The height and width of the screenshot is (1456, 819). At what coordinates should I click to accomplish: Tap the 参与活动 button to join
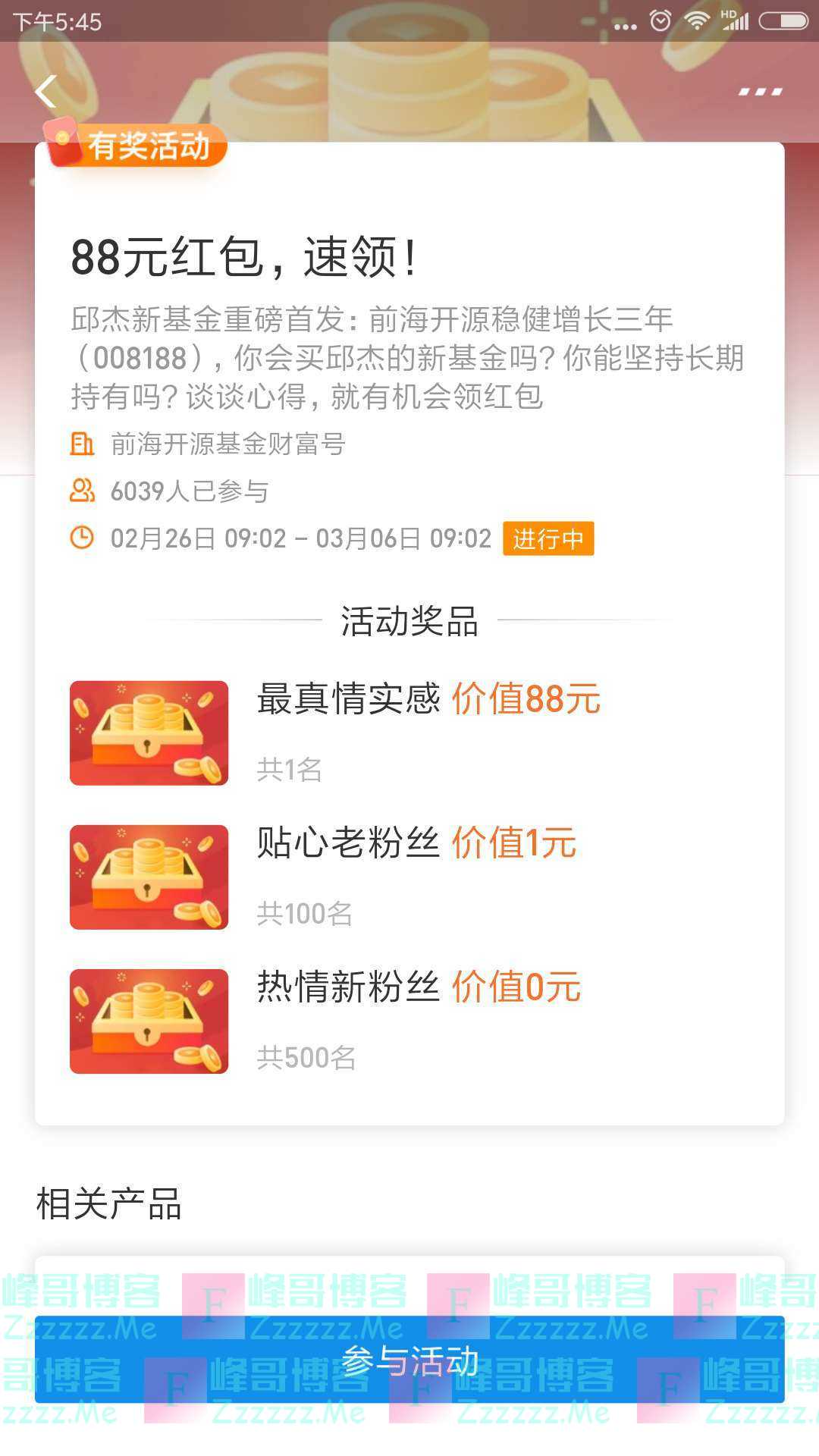[409, 1360]
